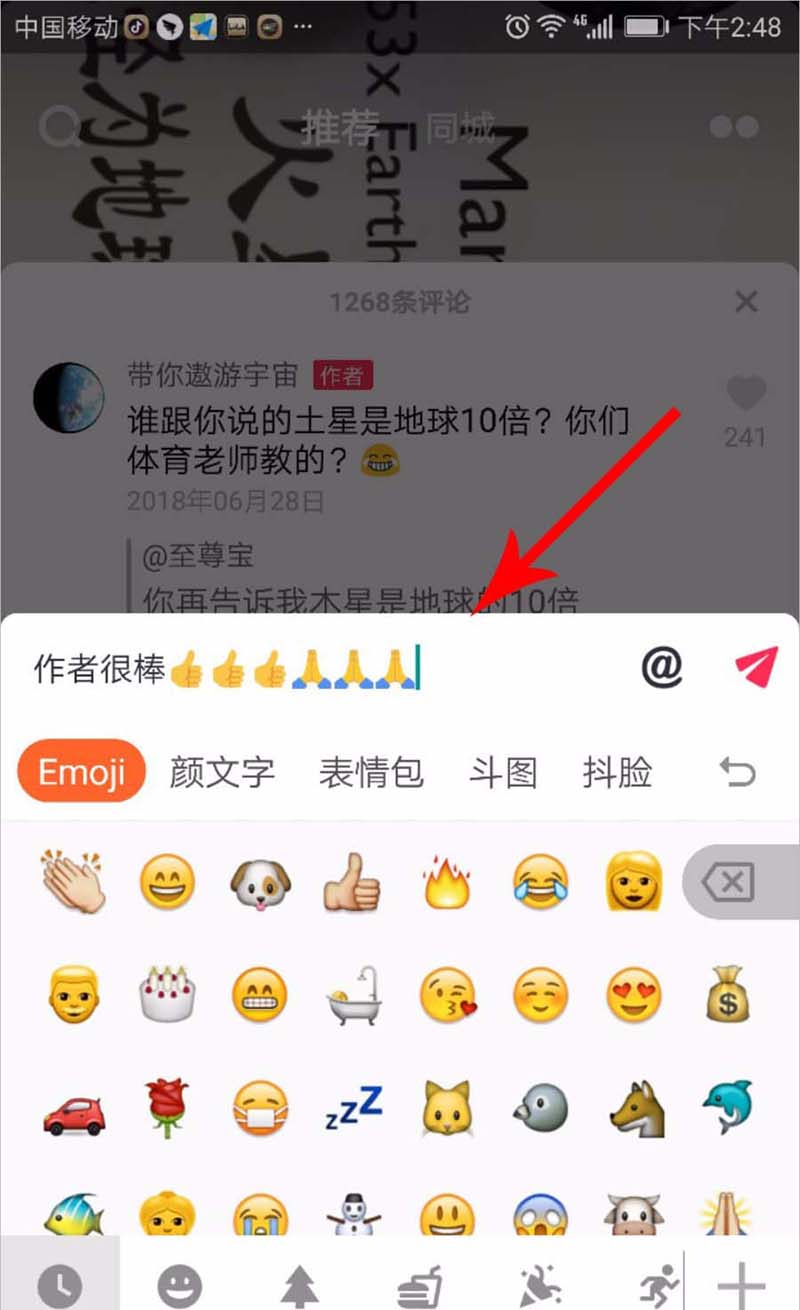Open the 斗图 tab
This screenshot has width=800, height=1310.
point(503,772)
